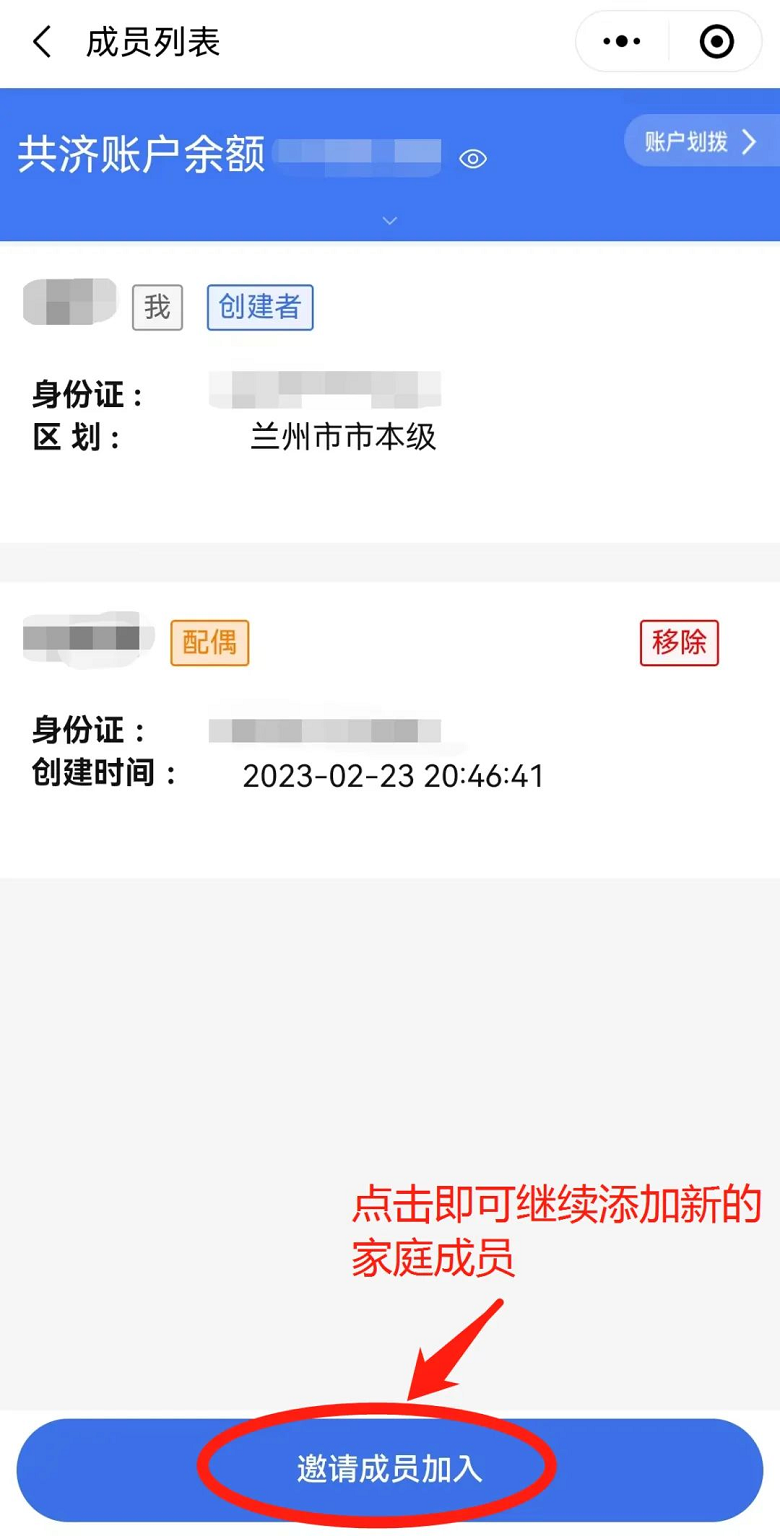Image resolution: width=780 pixels, height=1536 pixels.
Task: Close the mini program
Action: tap(717, 42)
